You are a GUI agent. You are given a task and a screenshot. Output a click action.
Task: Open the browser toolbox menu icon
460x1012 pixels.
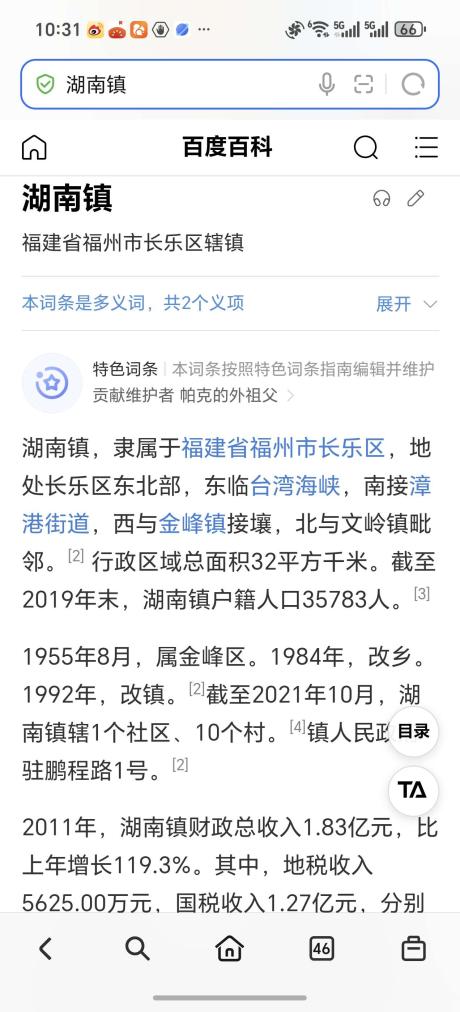pyautogui.click(x=414, y=949)
